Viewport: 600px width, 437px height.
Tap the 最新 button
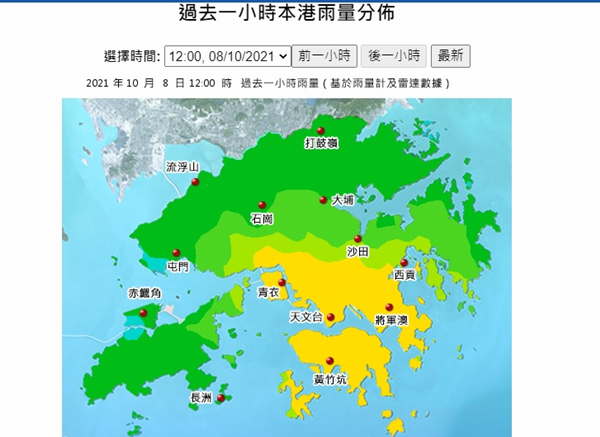(455, 56)
